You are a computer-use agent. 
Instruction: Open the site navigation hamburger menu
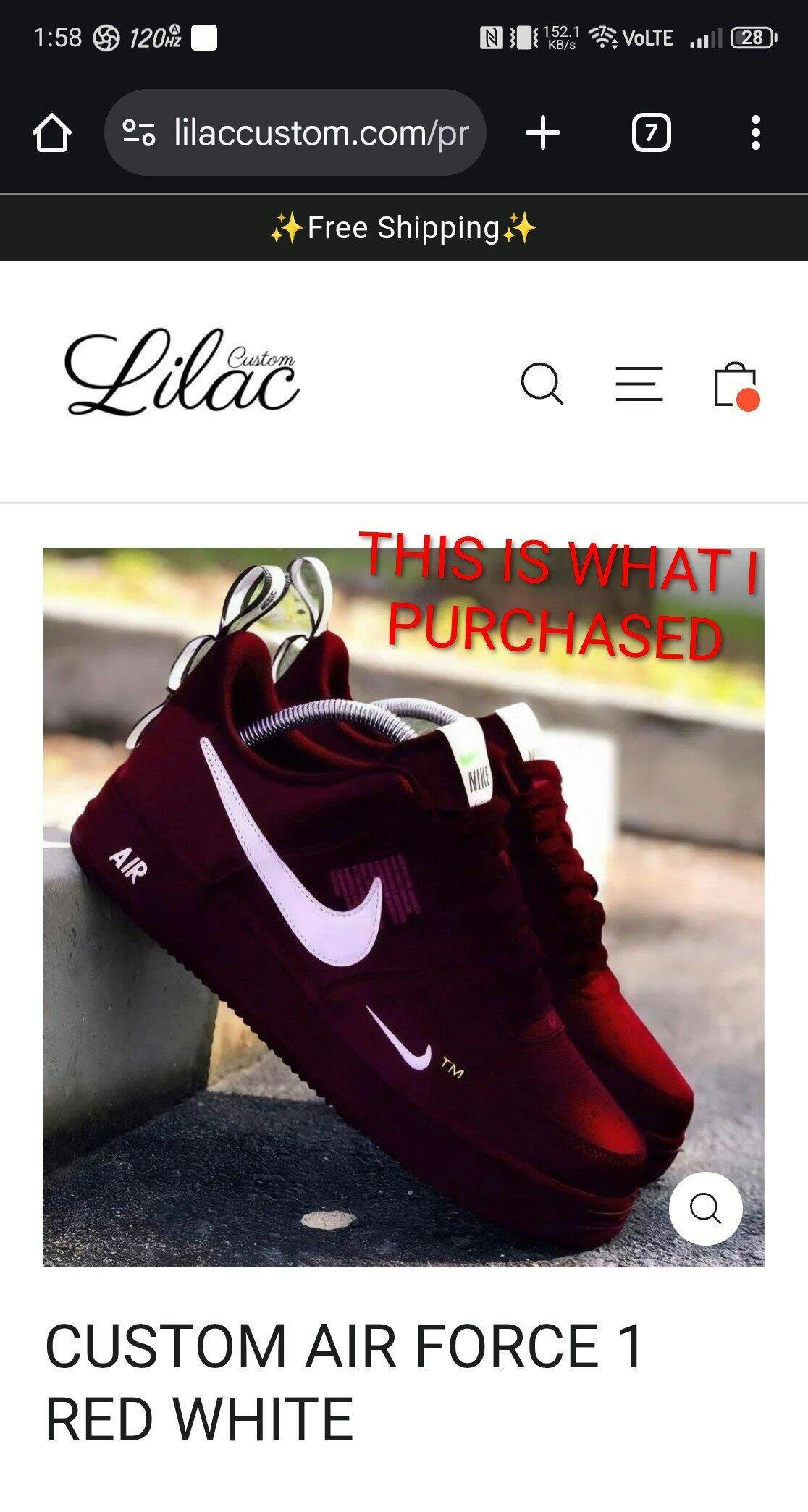(x=639, y=384)
